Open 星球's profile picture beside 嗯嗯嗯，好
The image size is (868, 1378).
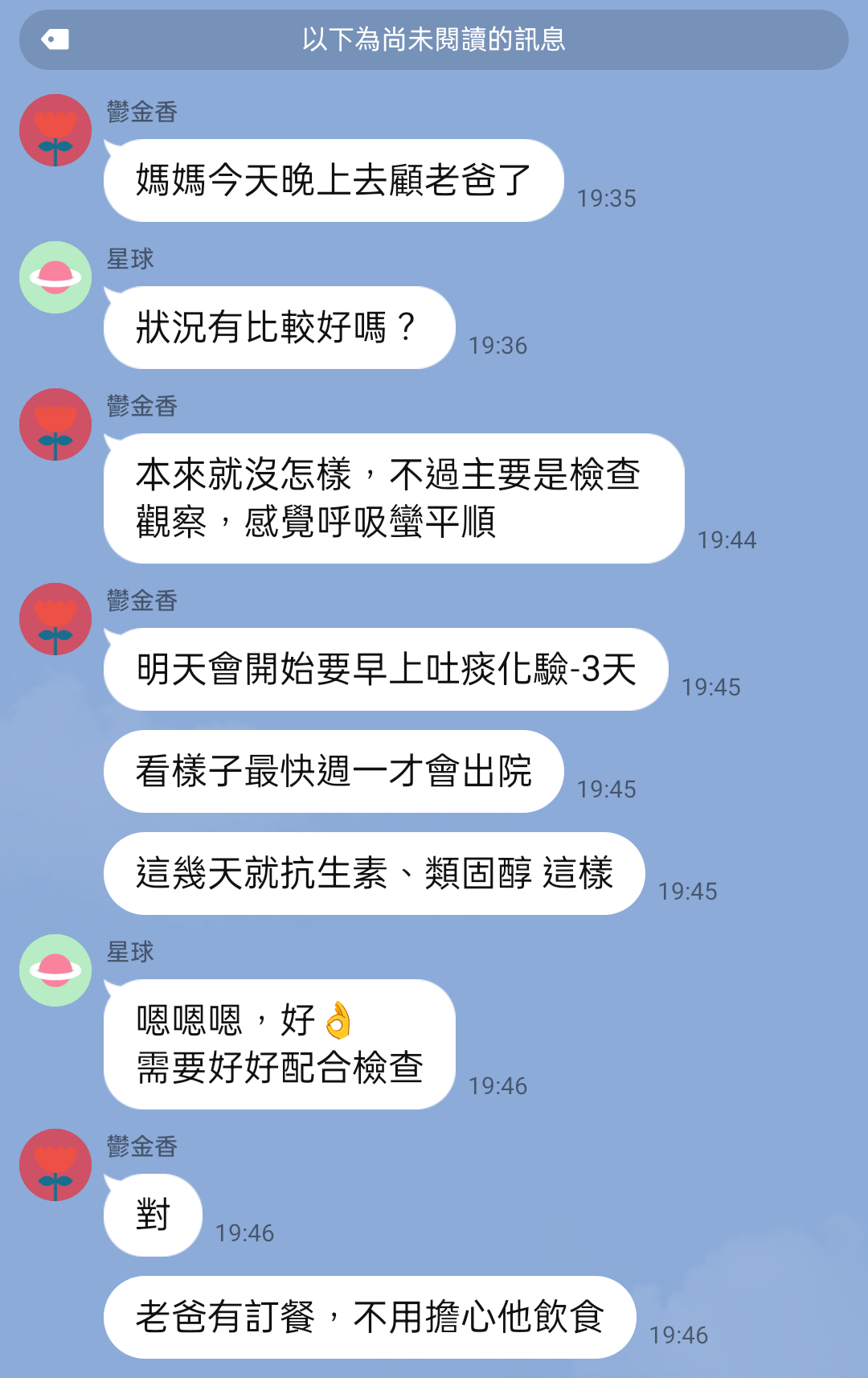(55, 970)
